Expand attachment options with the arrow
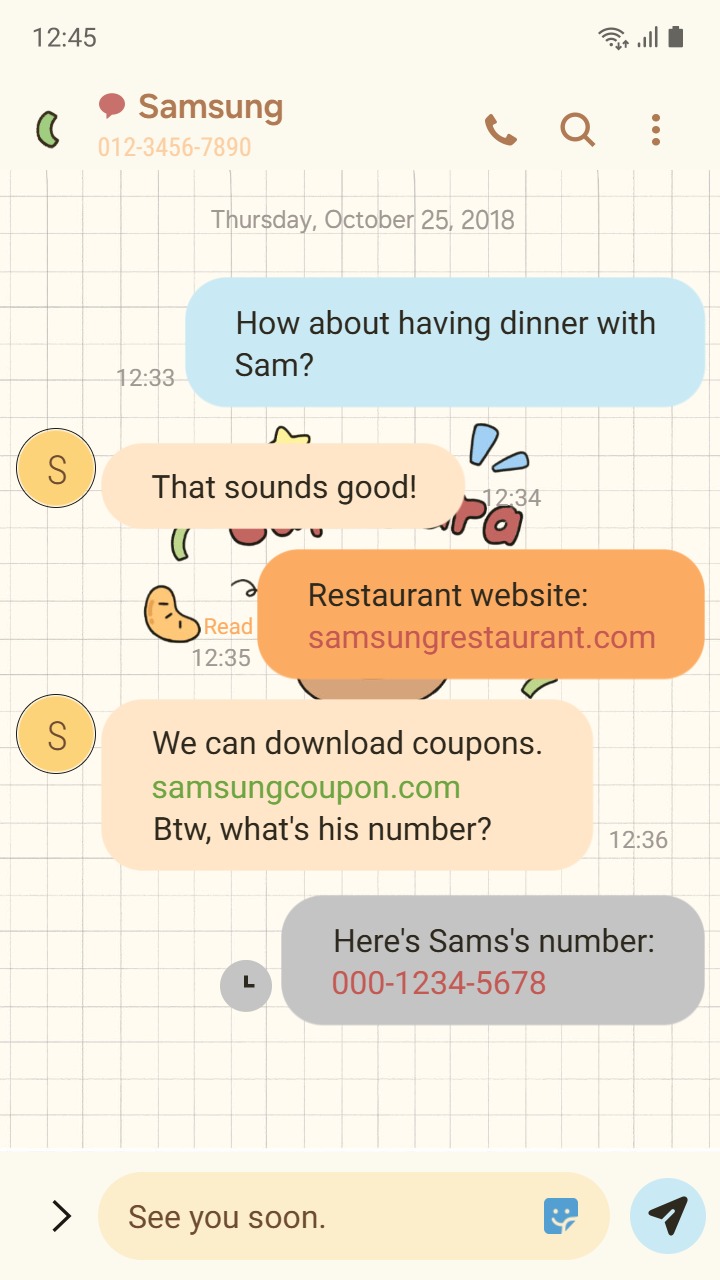 point(62,1216)
